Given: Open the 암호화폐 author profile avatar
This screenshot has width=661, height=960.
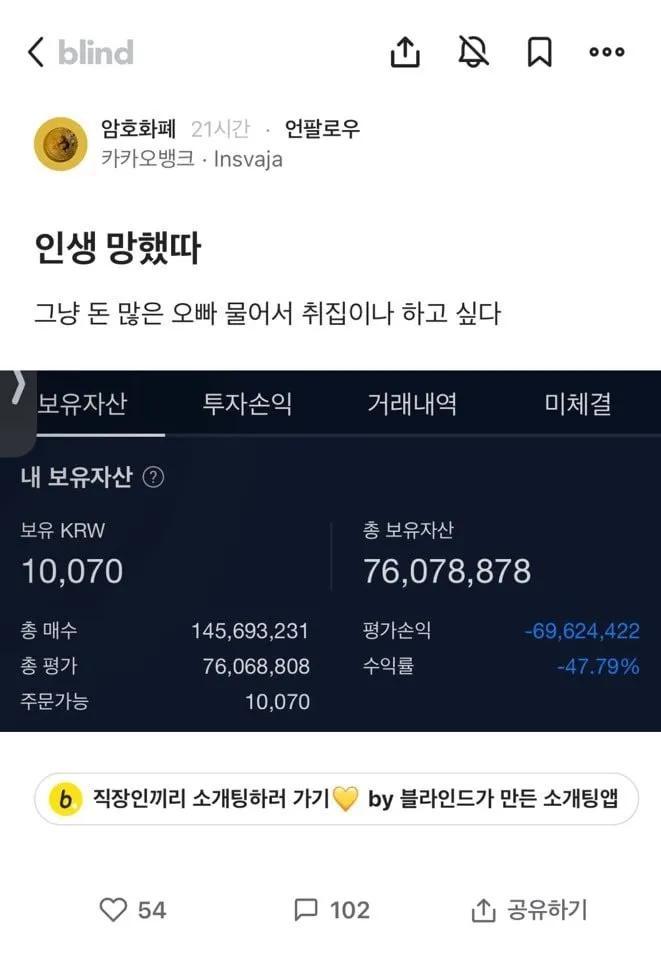Looking at the screenshot, I should 62,144.
